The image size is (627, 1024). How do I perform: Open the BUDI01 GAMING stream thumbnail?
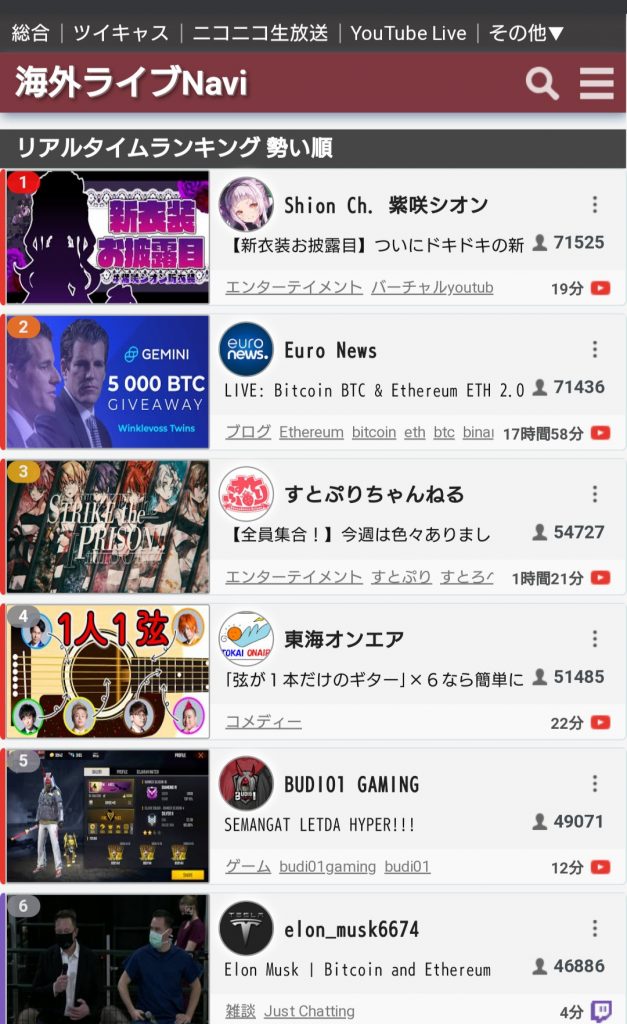click(108, 816)
